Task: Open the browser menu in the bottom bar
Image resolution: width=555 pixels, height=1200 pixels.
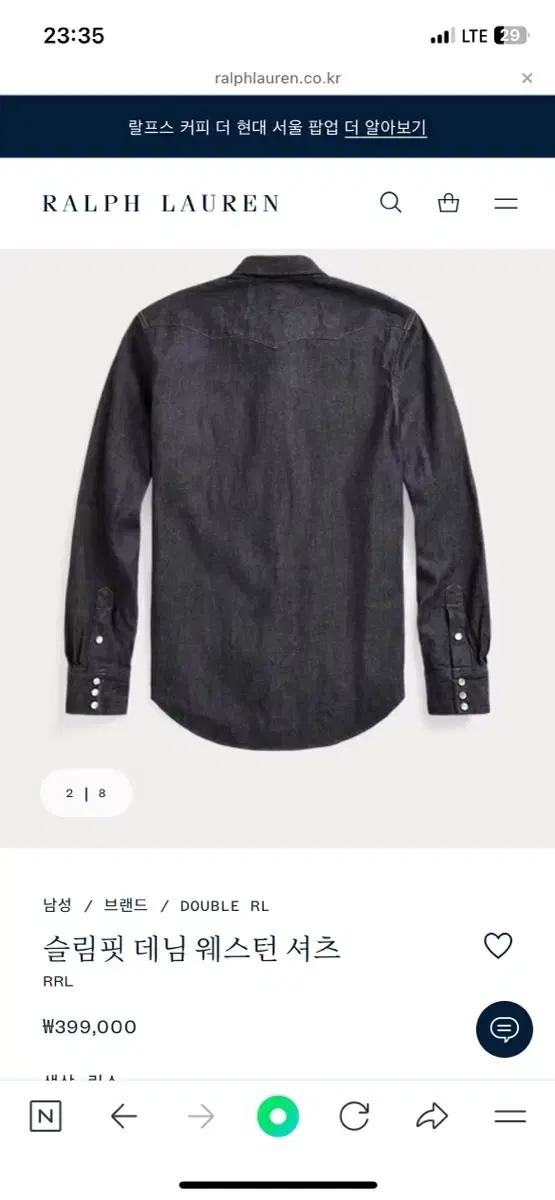Action: 510,1116
